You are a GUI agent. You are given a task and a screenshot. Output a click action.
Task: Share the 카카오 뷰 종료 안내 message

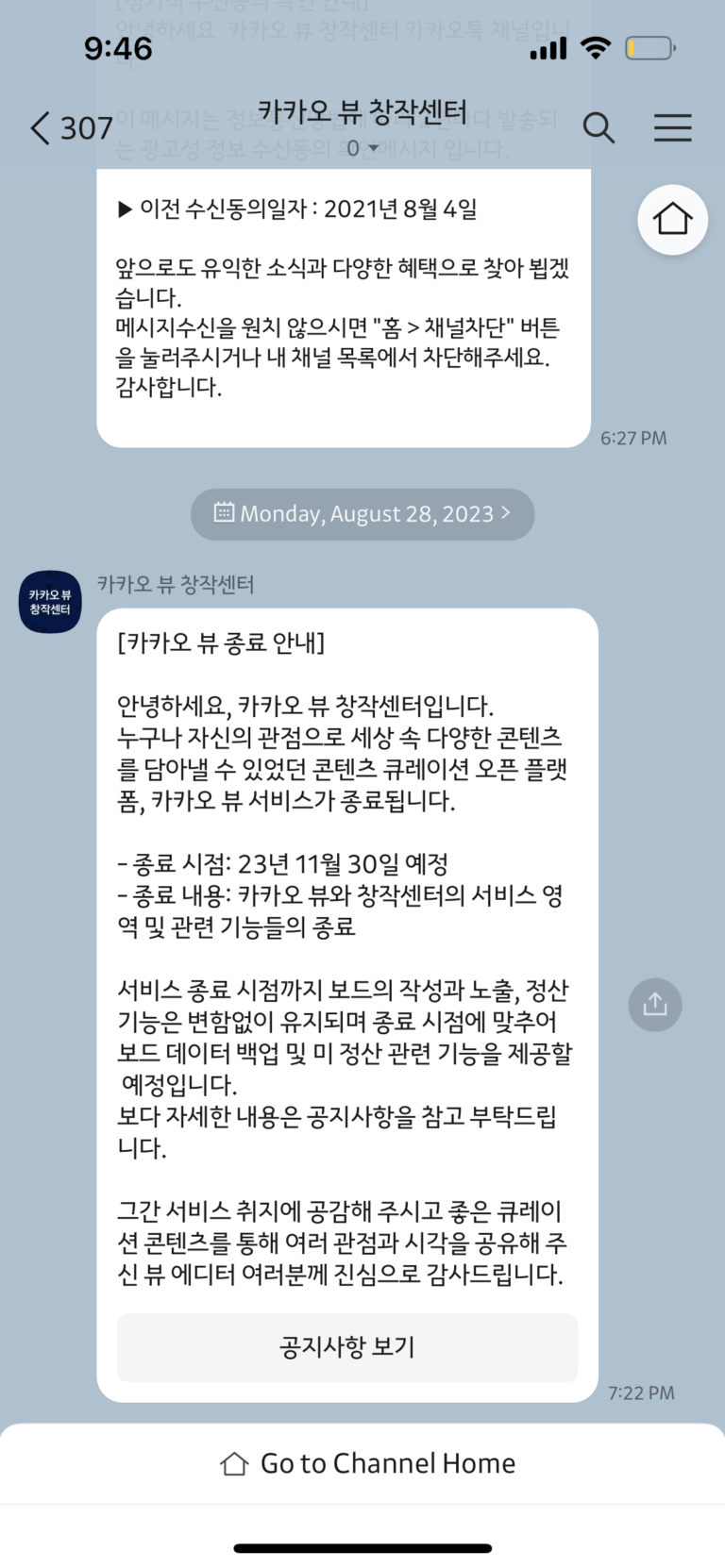(654, 1004)
